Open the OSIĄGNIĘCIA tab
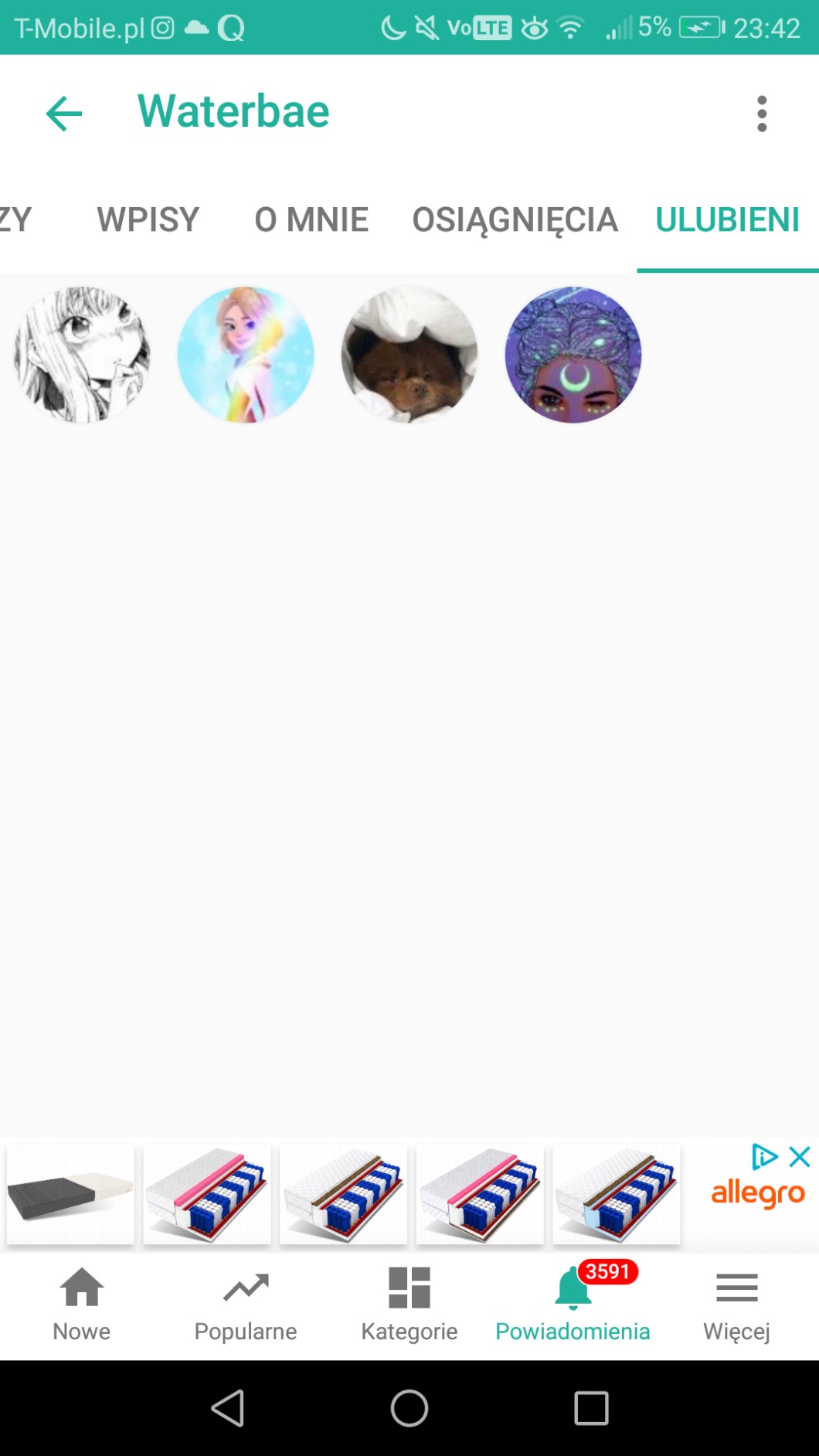Screen dimensions: 819x1456 point(515,219)
